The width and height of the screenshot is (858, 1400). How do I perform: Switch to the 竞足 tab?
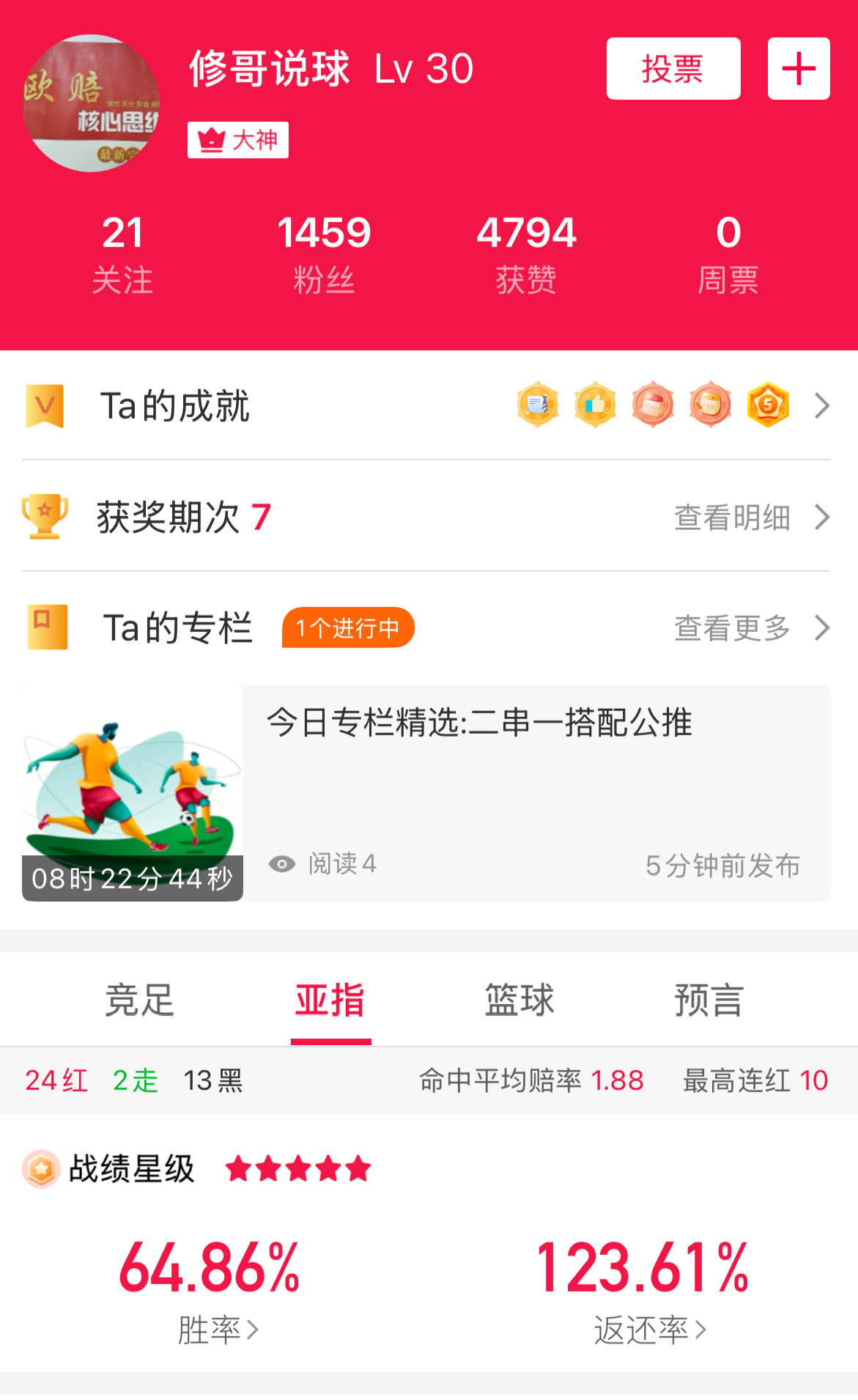coord(139,1000)
